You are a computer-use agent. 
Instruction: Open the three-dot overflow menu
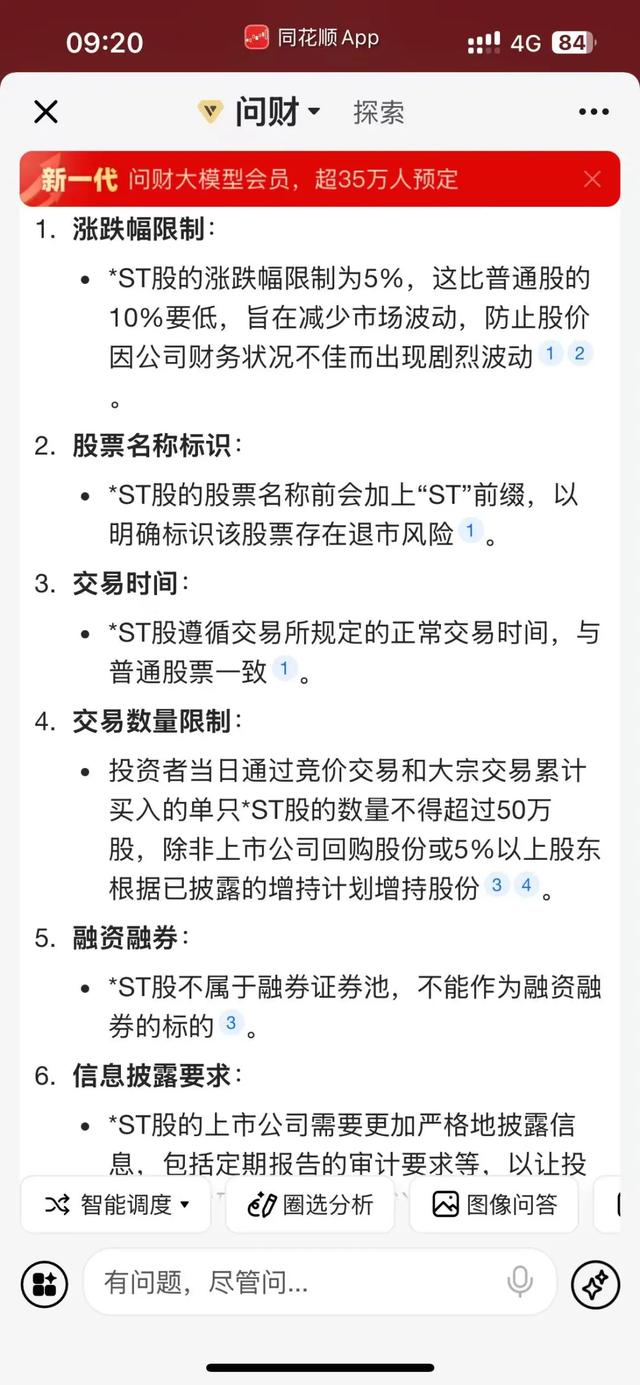(x=593, y=112)
